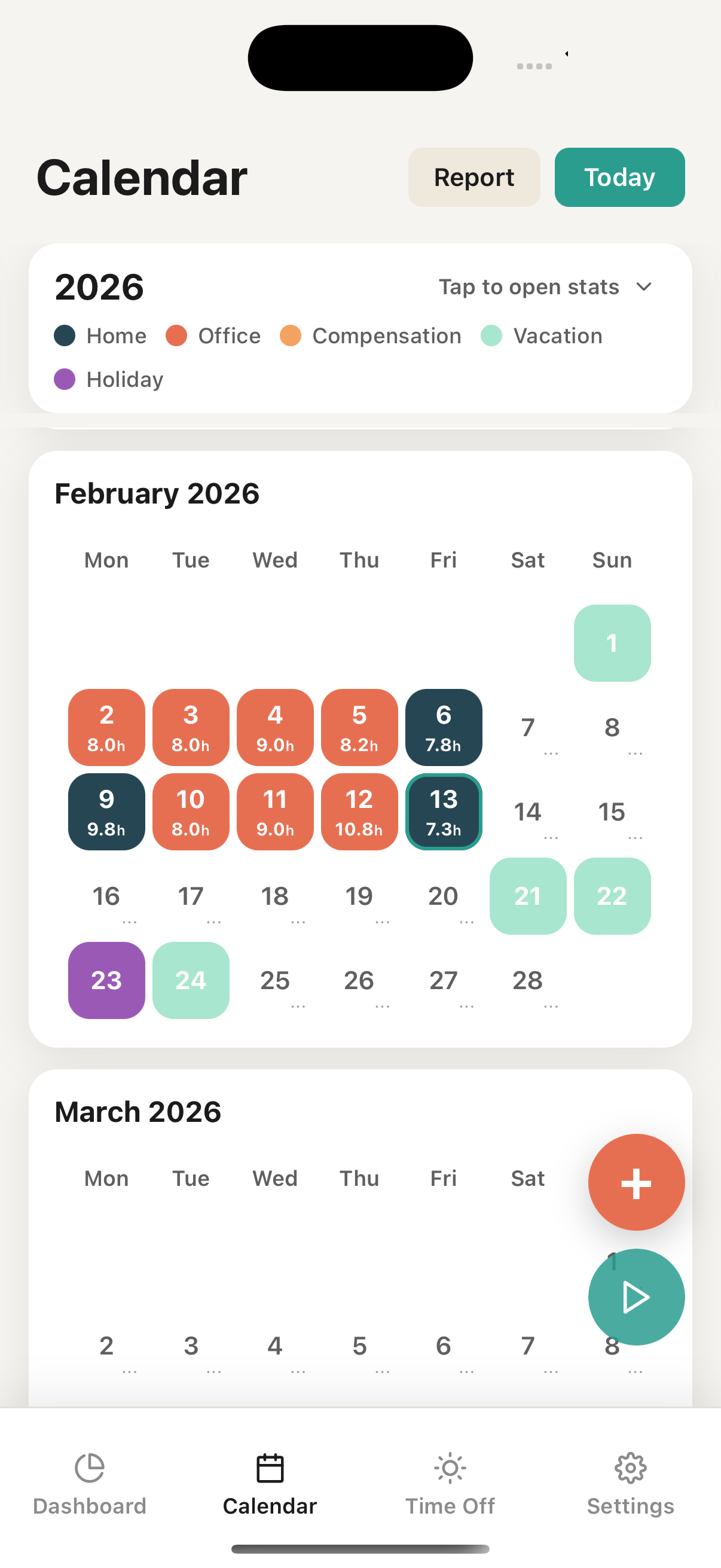Image resolution: width=721 pixels, height=1568 pixels.
Task: Select March 4 in the calendar
Action: pos(275,1345)
